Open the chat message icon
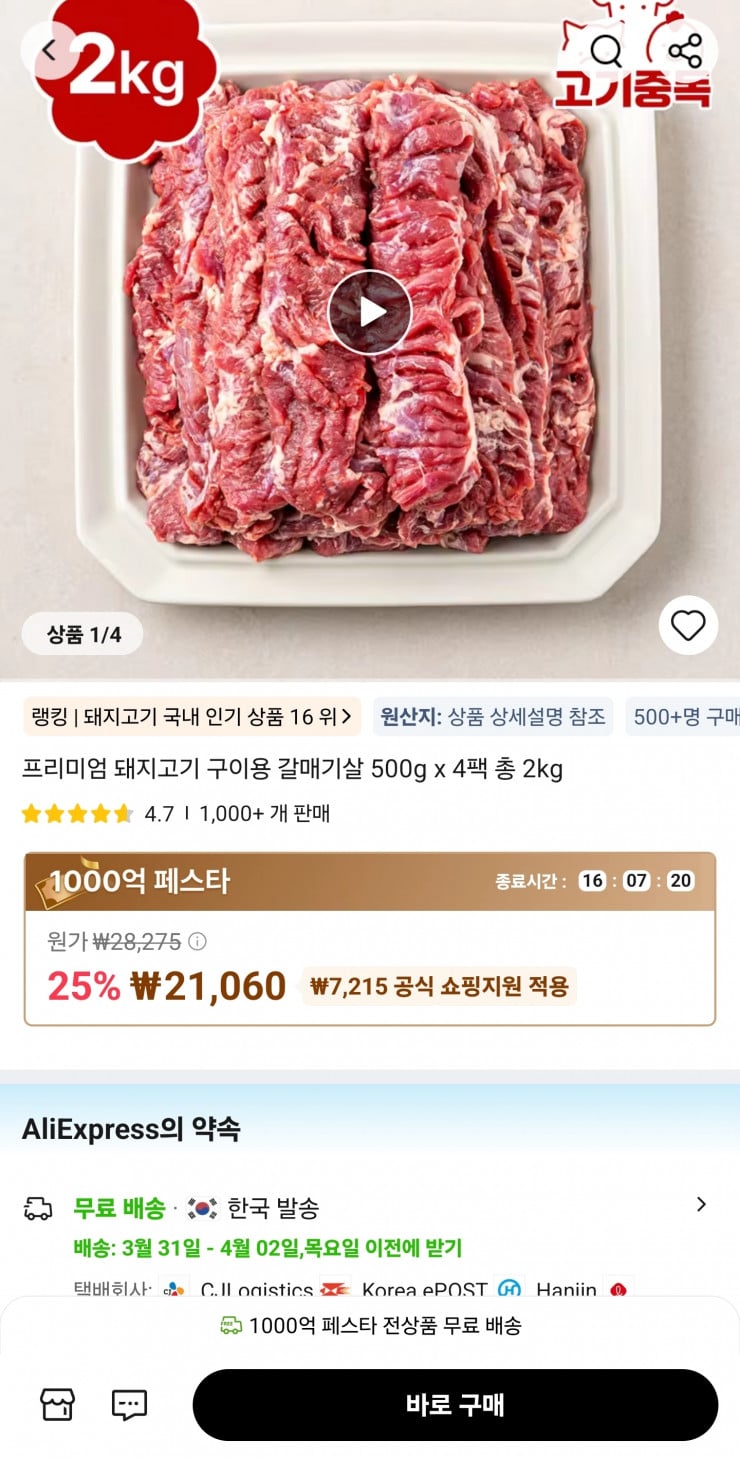740x1459 pixels. [x=129, y=1404]
